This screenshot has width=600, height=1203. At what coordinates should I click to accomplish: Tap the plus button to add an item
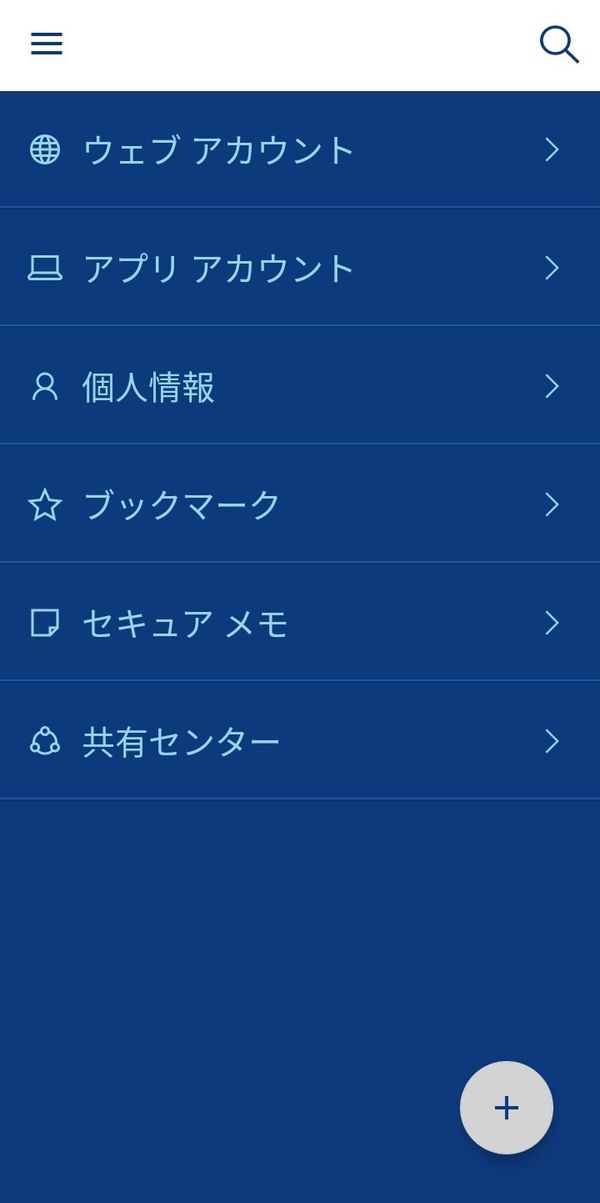506,1108
